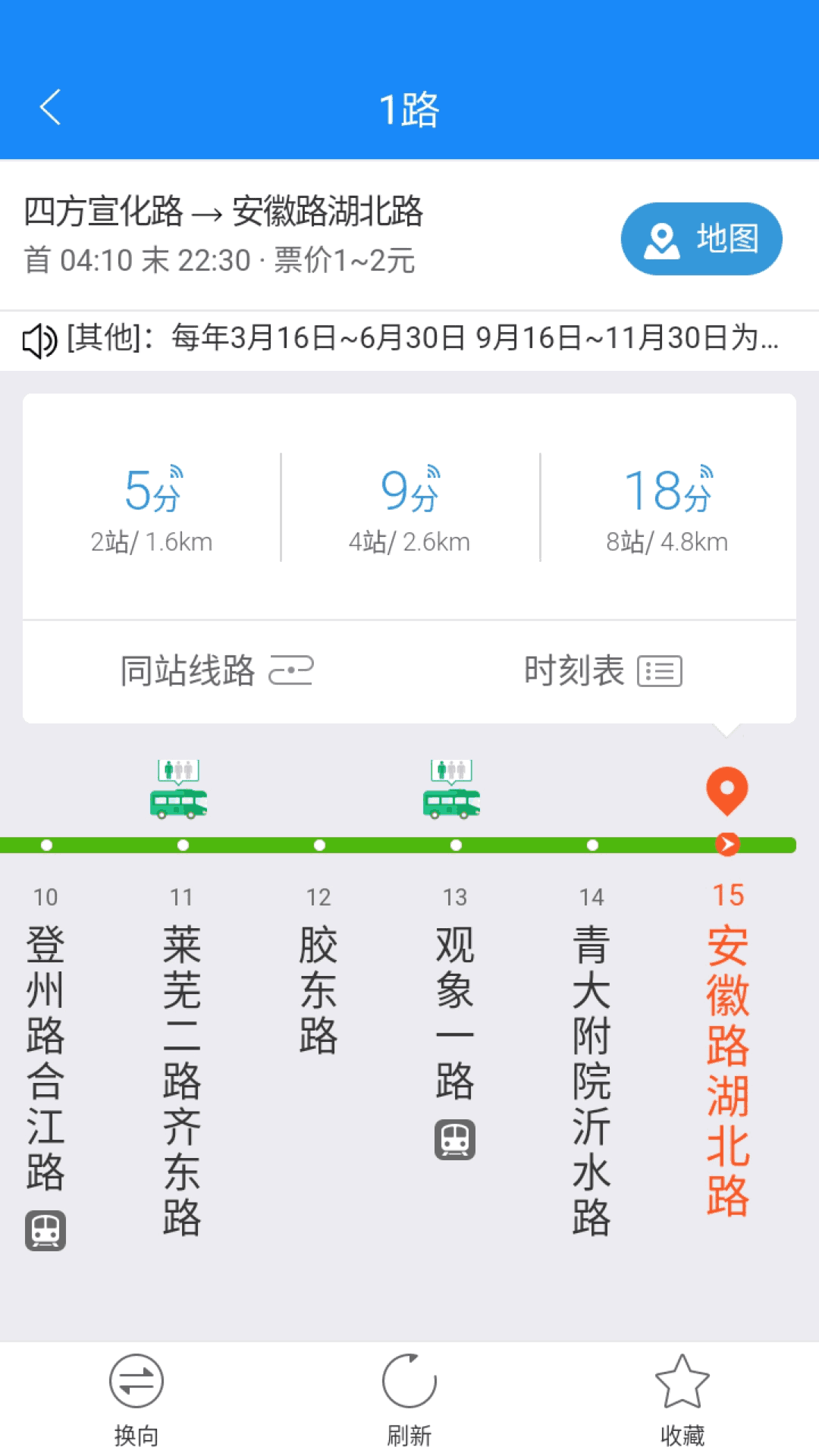Expand the 其他 notice announcement
The height and width of the screenshot is (1456, 819).
409,340
